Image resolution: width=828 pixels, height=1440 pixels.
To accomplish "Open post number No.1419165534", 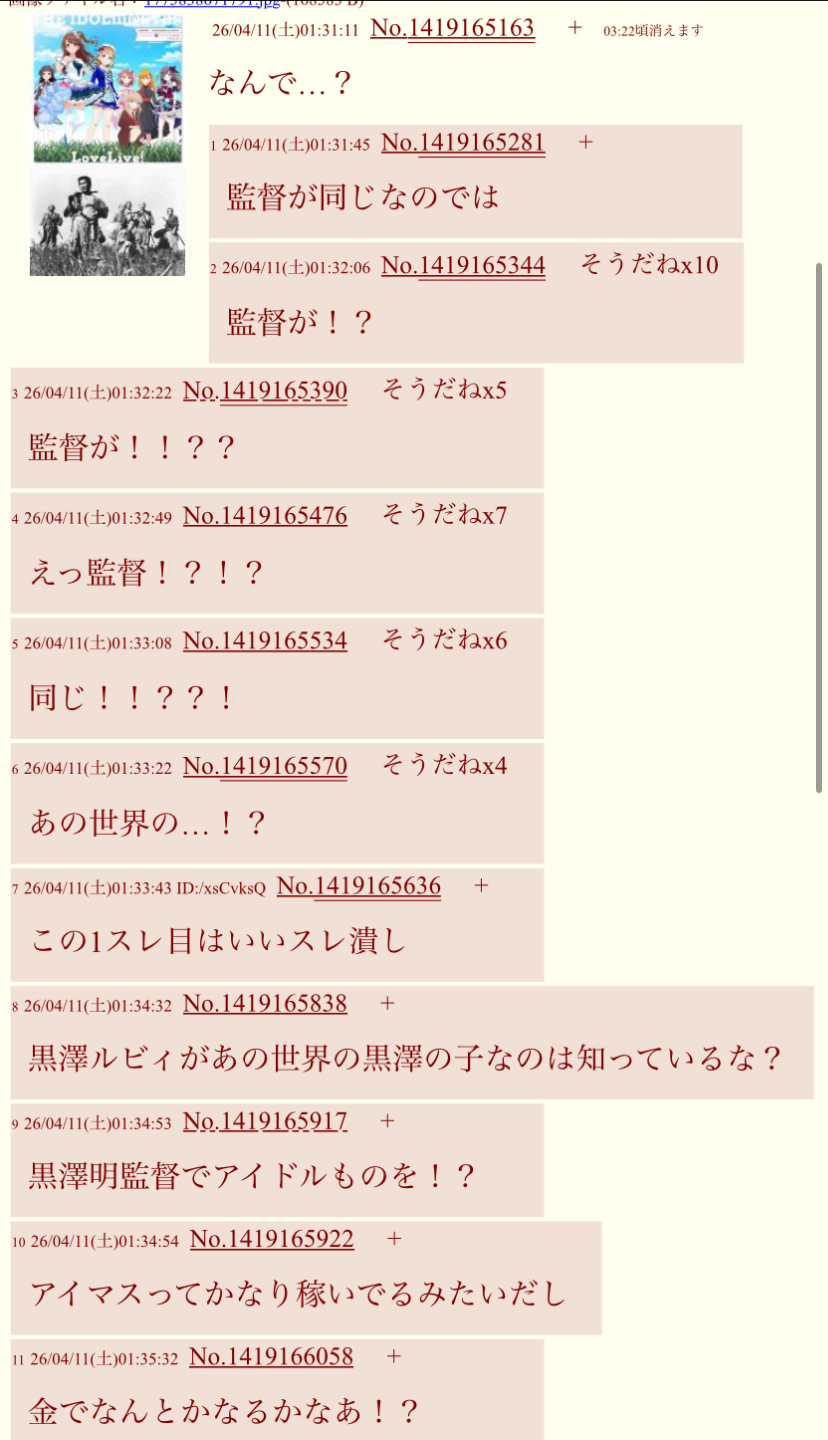I will click(x=265, y=641).
